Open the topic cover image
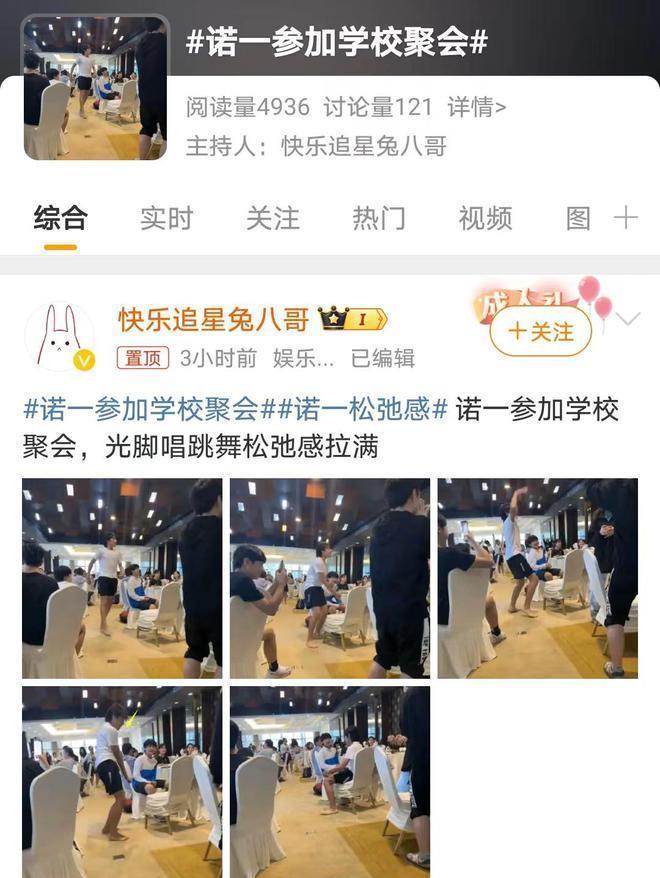This screenshot has height=878, width=660. (95, 88)
